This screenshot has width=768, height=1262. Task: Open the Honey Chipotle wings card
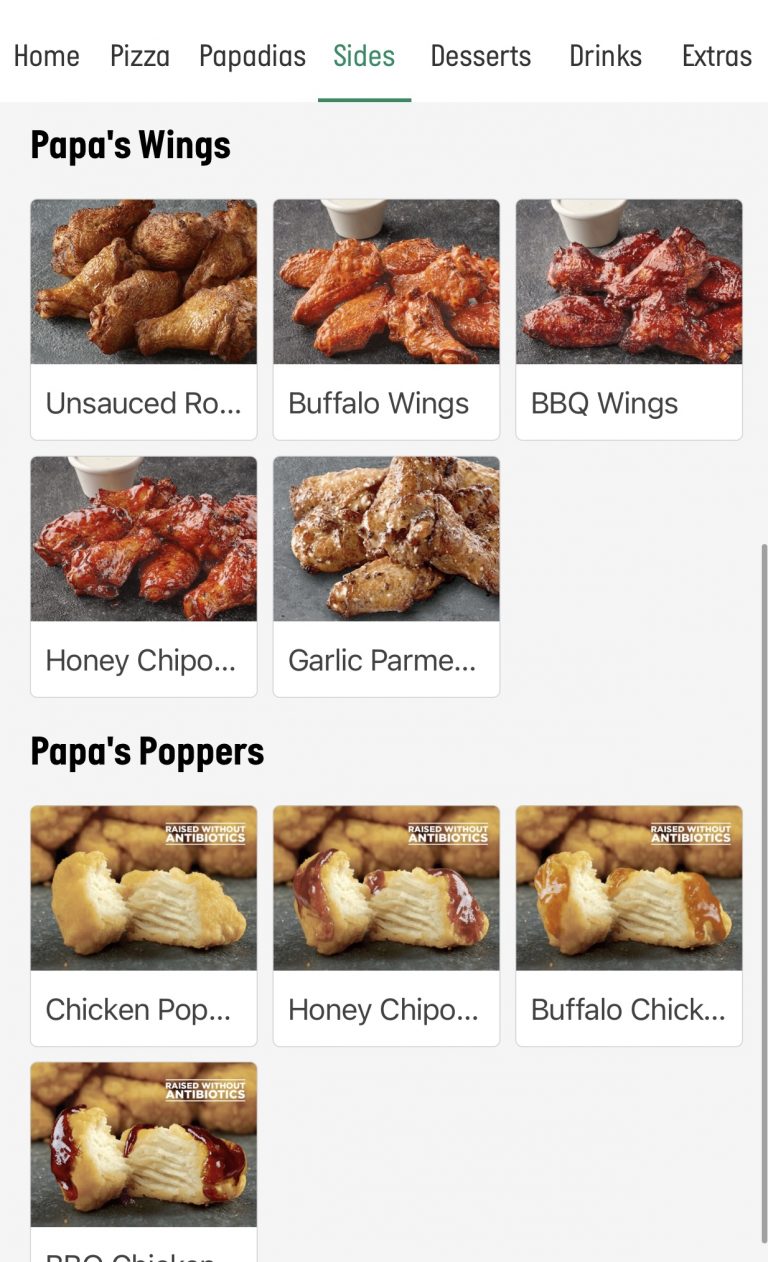pos(143,576)
